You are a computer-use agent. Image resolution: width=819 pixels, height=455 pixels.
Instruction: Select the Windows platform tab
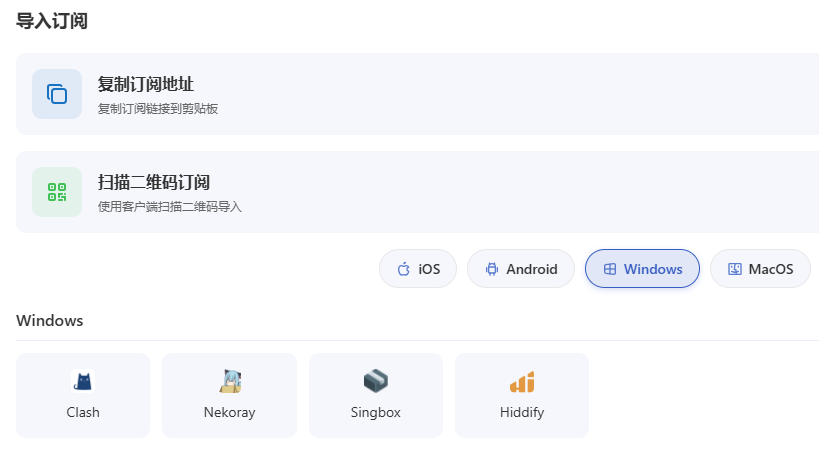tap(642, 269)
